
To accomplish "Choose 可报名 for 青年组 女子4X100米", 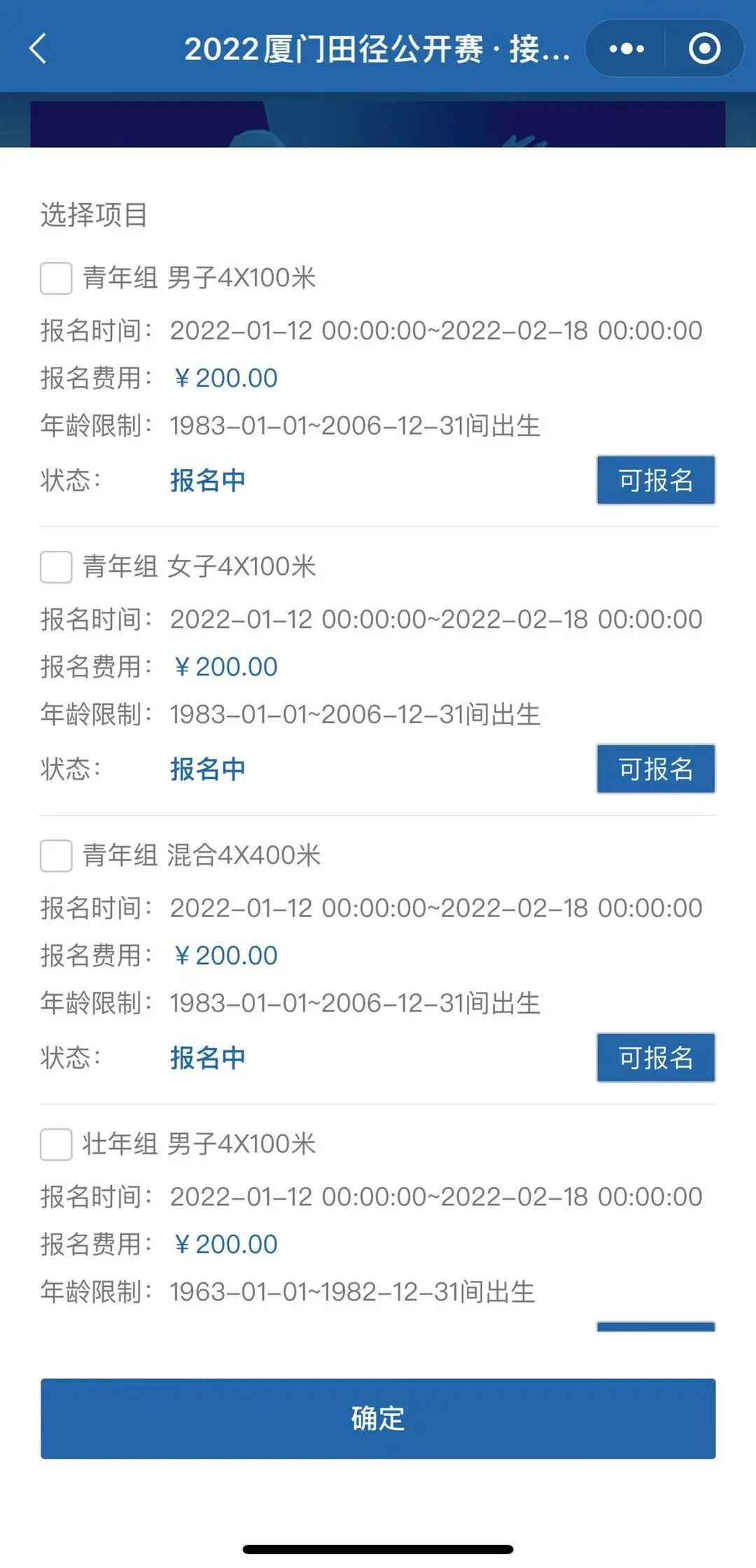I will pyautogui.click(x=655, y=769).
